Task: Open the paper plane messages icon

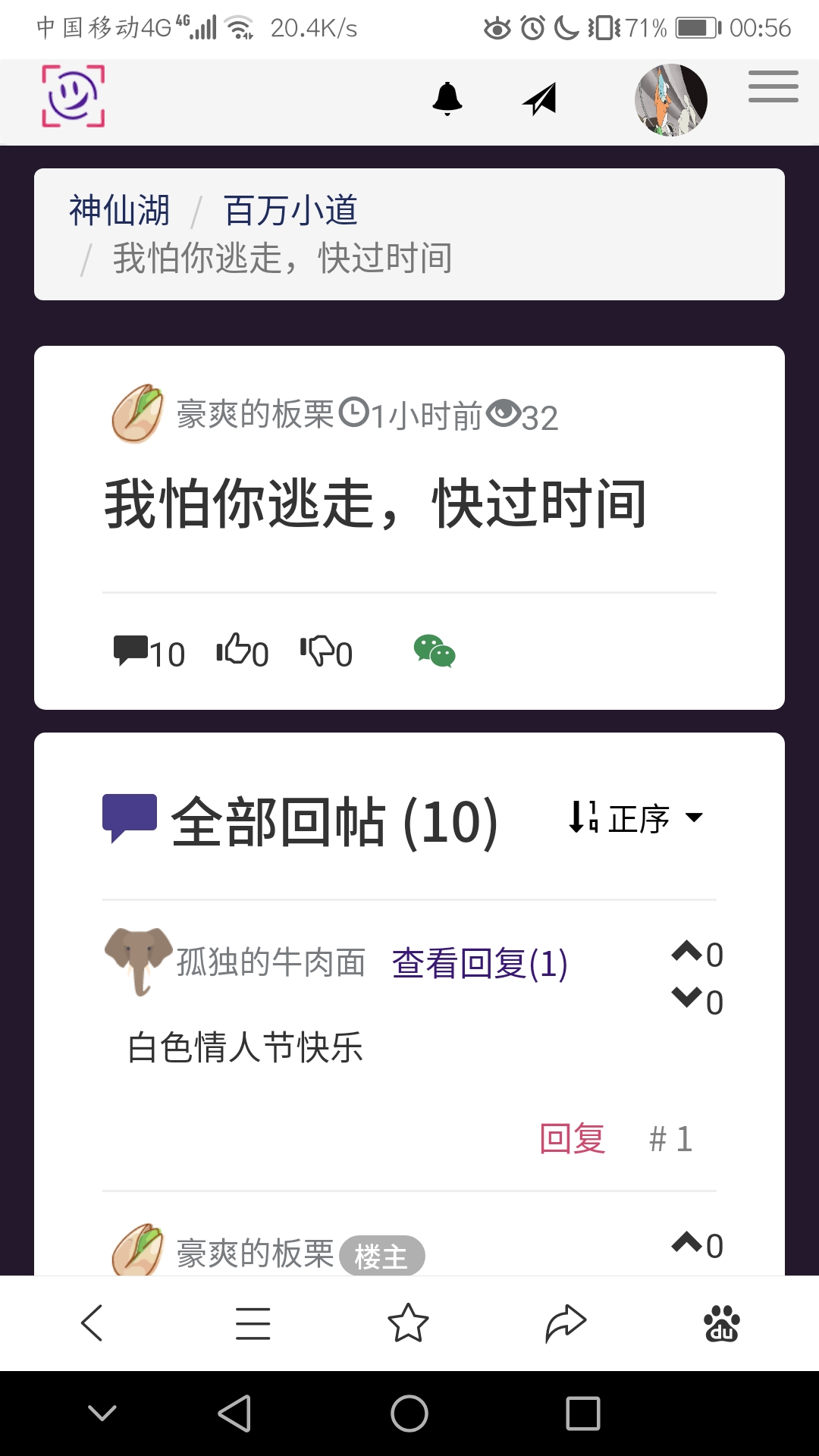Action: click(540, 99)
